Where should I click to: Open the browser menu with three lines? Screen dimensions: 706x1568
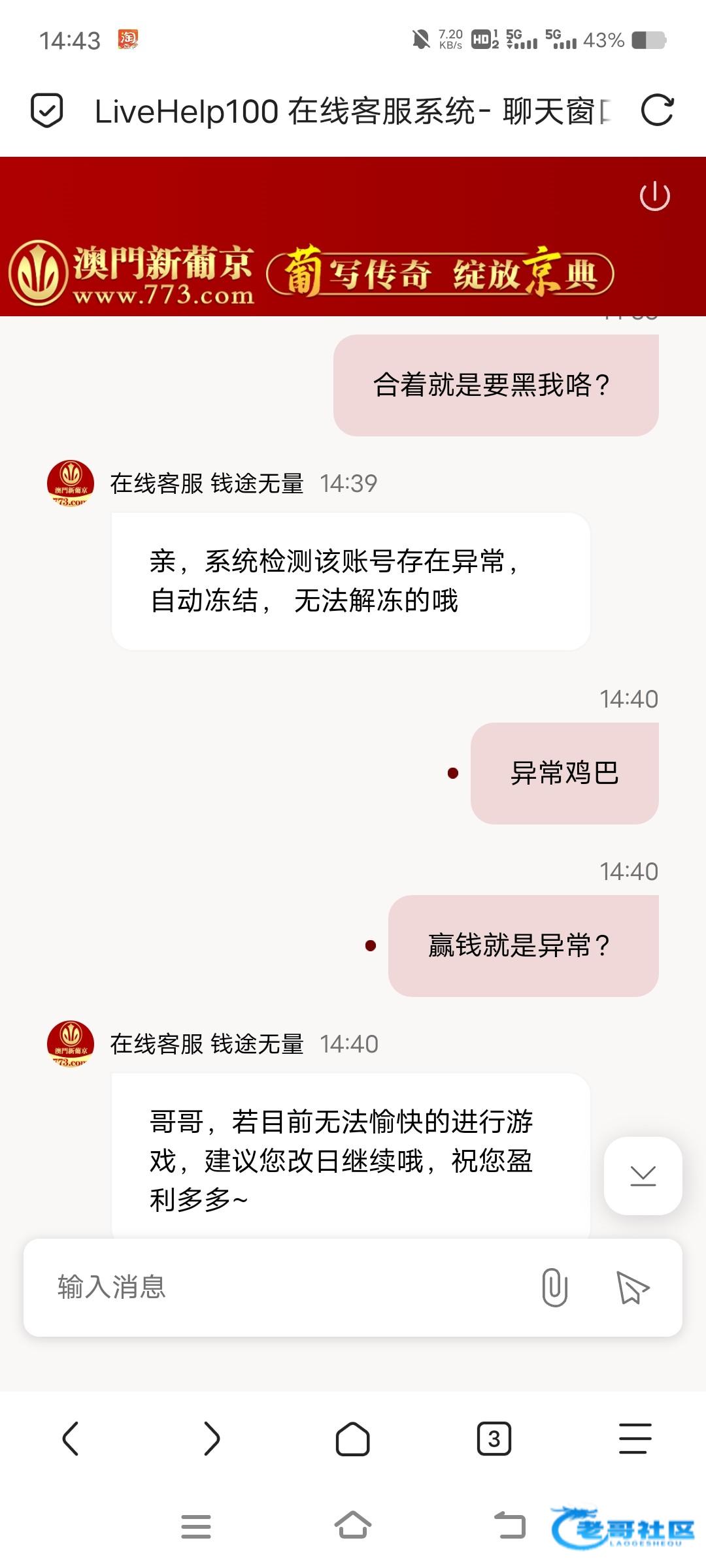(x=635, y=1438)
